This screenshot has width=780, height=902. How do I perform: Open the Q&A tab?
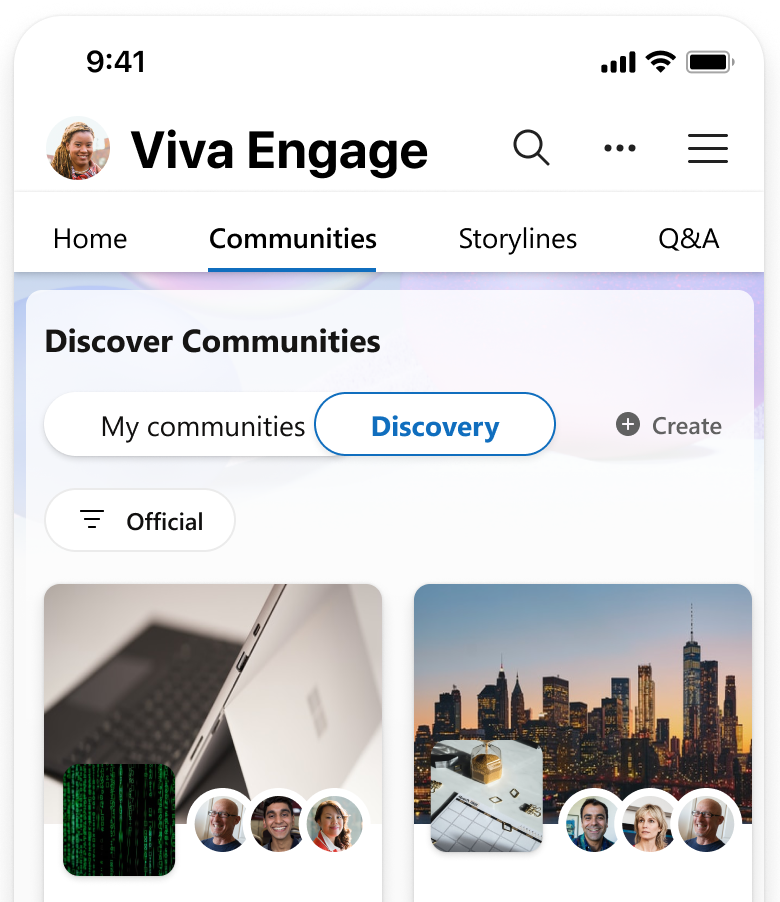pyautogui.click(x=689, y=238)
